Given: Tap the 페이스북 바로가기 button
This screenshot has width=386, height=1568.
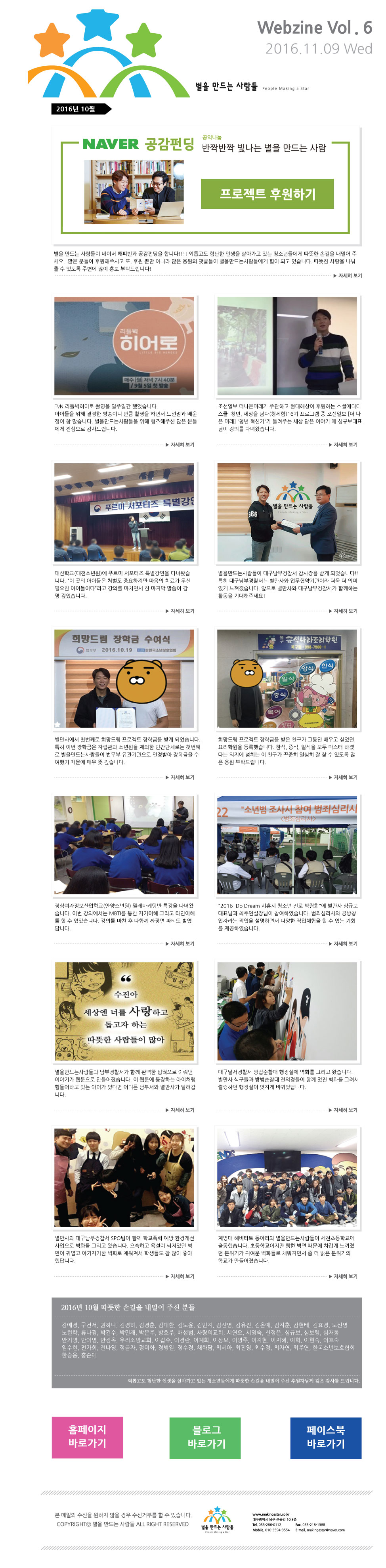Looking at the screenshot, I should coord(326,1437).
